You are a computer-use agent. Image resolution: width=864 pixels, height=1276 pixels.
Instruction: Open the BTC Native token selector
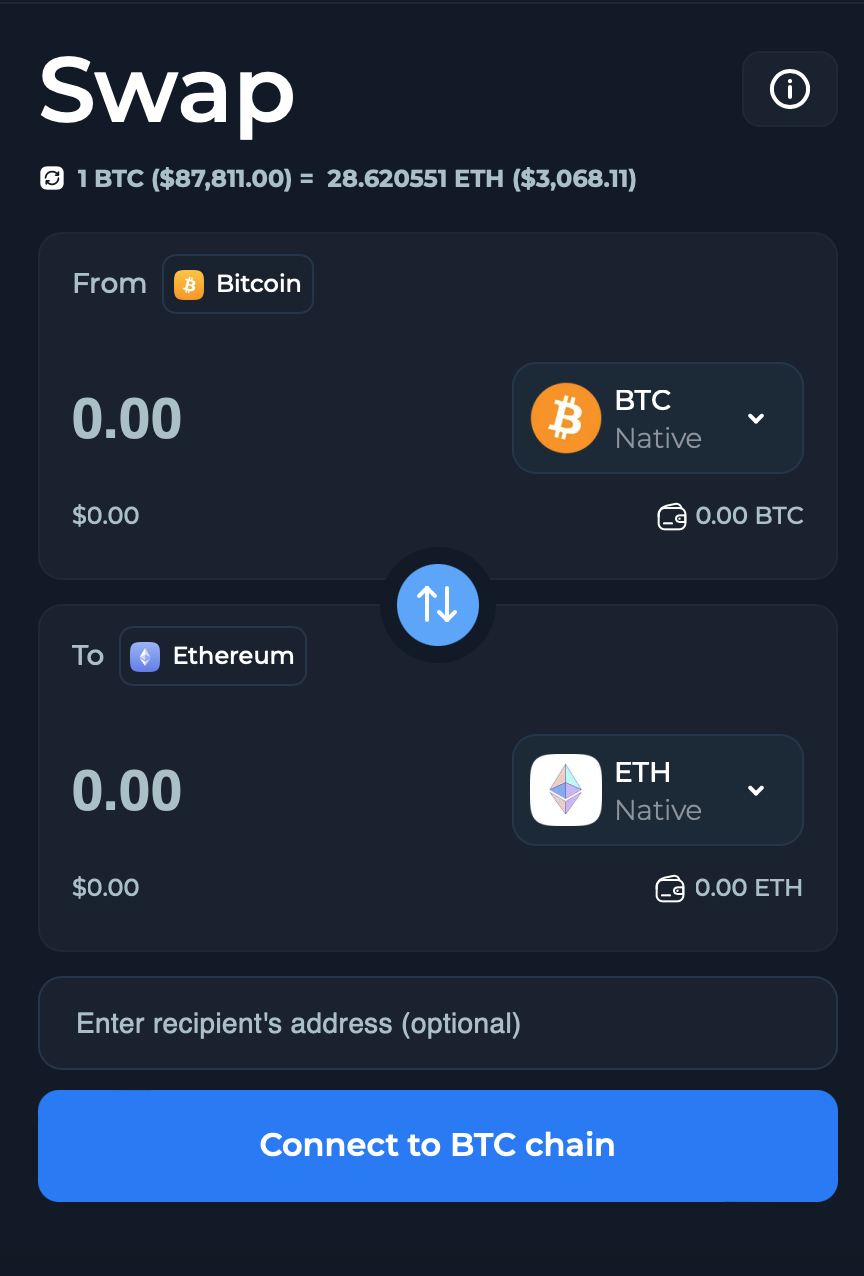point(657,418)
